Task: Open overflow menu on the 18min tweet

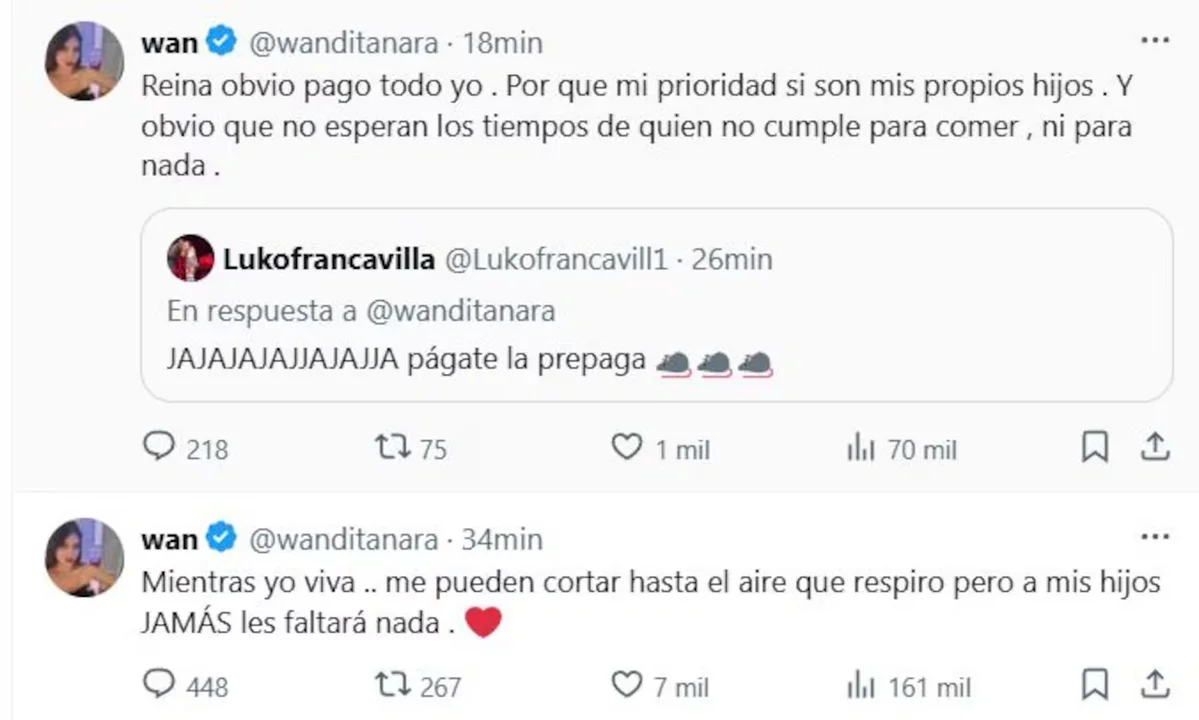Action: click(1154, 41)
